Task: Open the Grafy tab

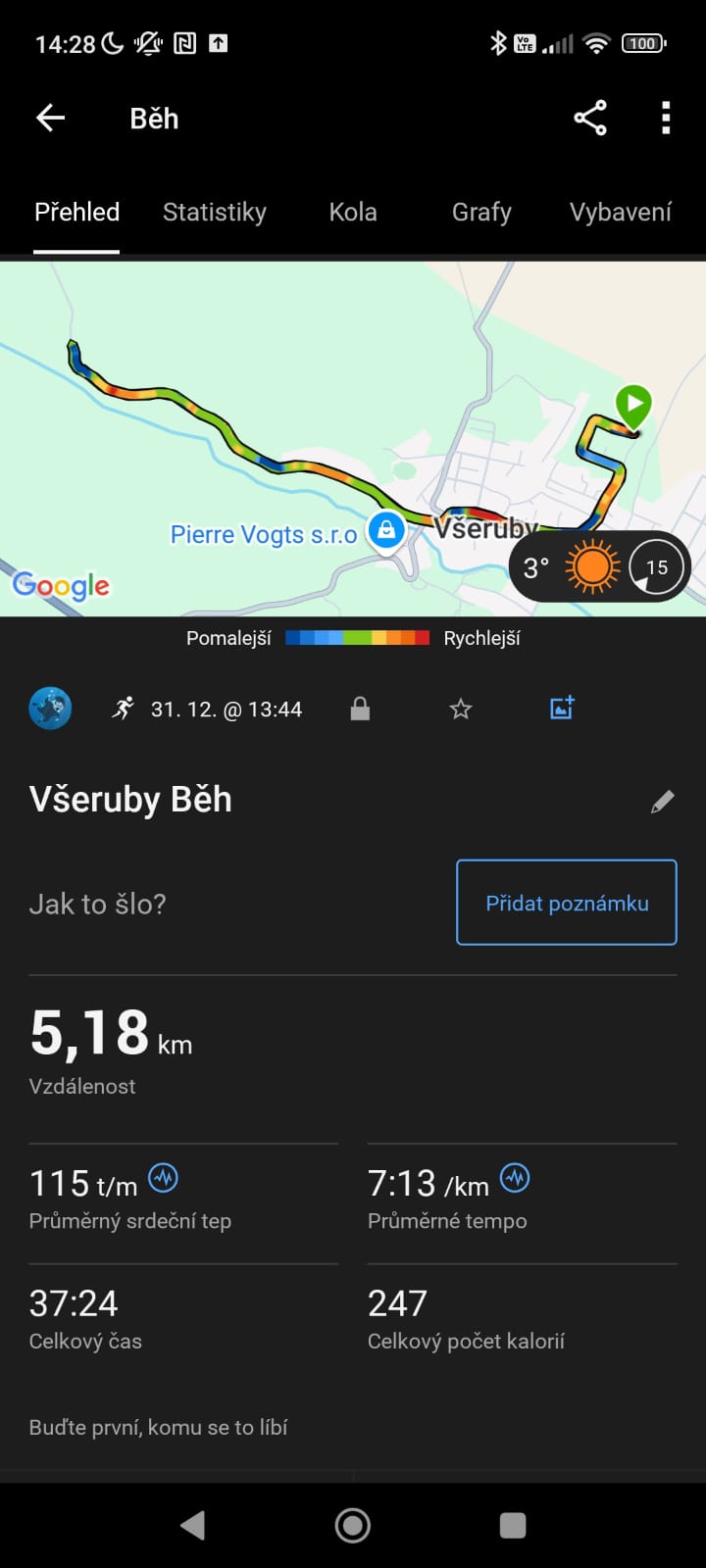Action: coord(481,213)
